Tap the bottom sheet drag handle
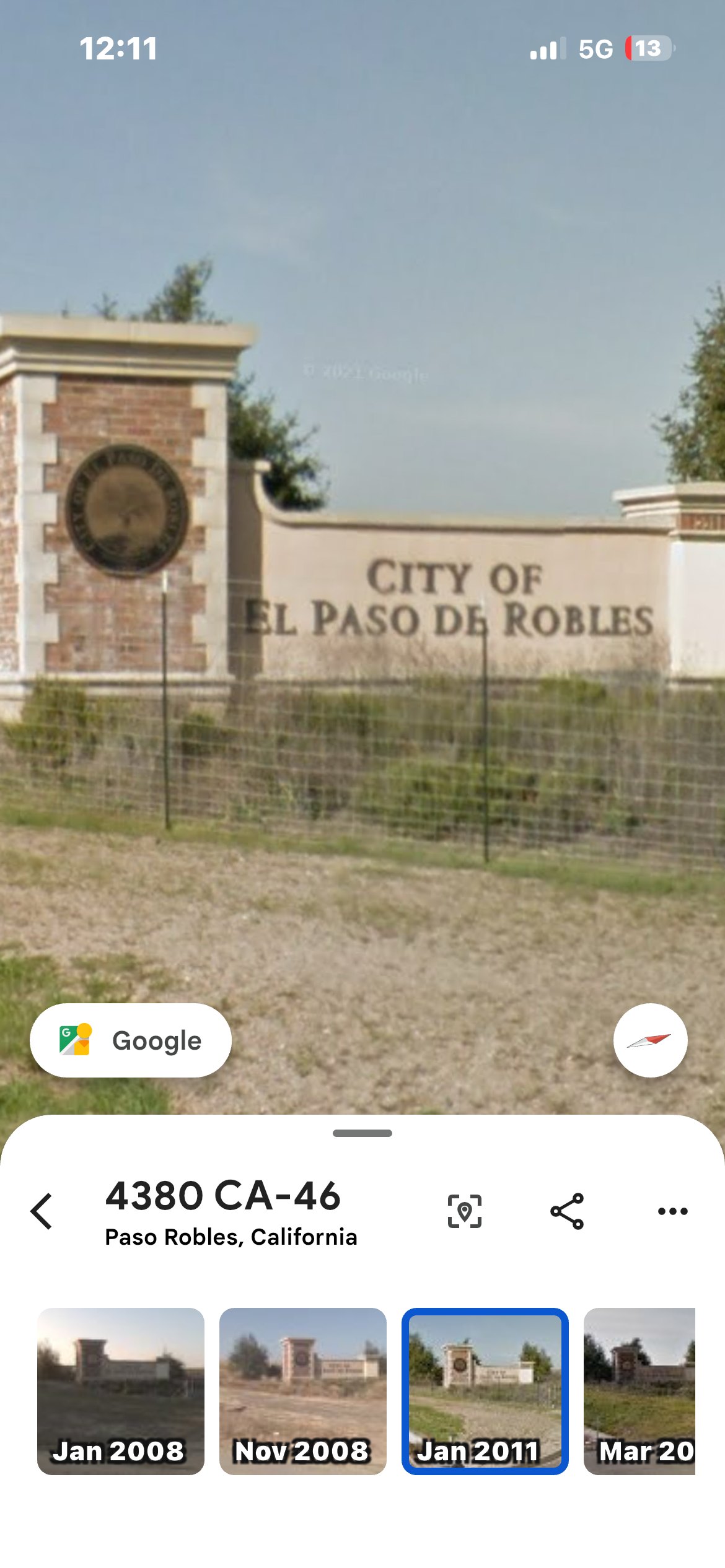The image size is (725, 1568). (362, 1133)
